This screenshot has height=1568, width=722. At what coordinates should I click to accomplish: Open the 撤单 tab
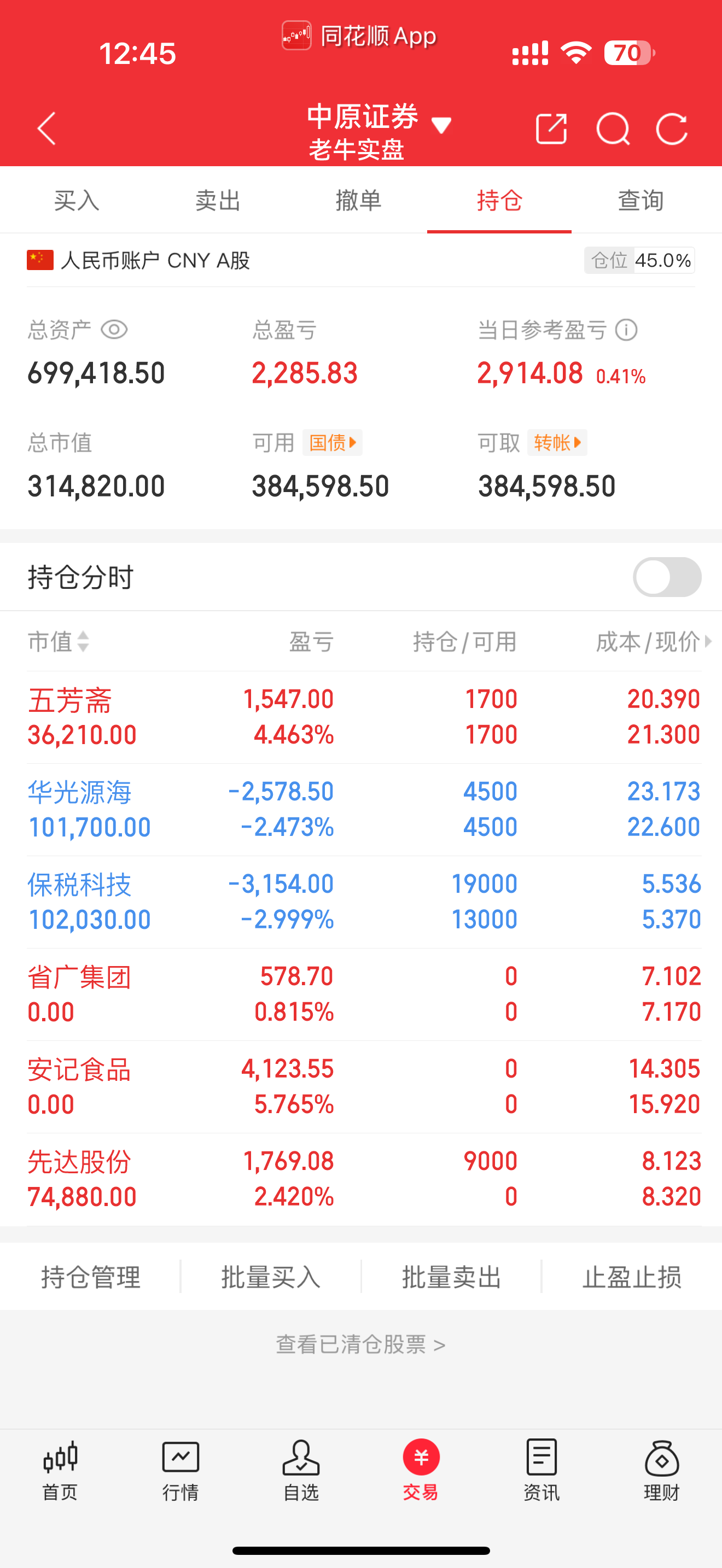[359, 200]
